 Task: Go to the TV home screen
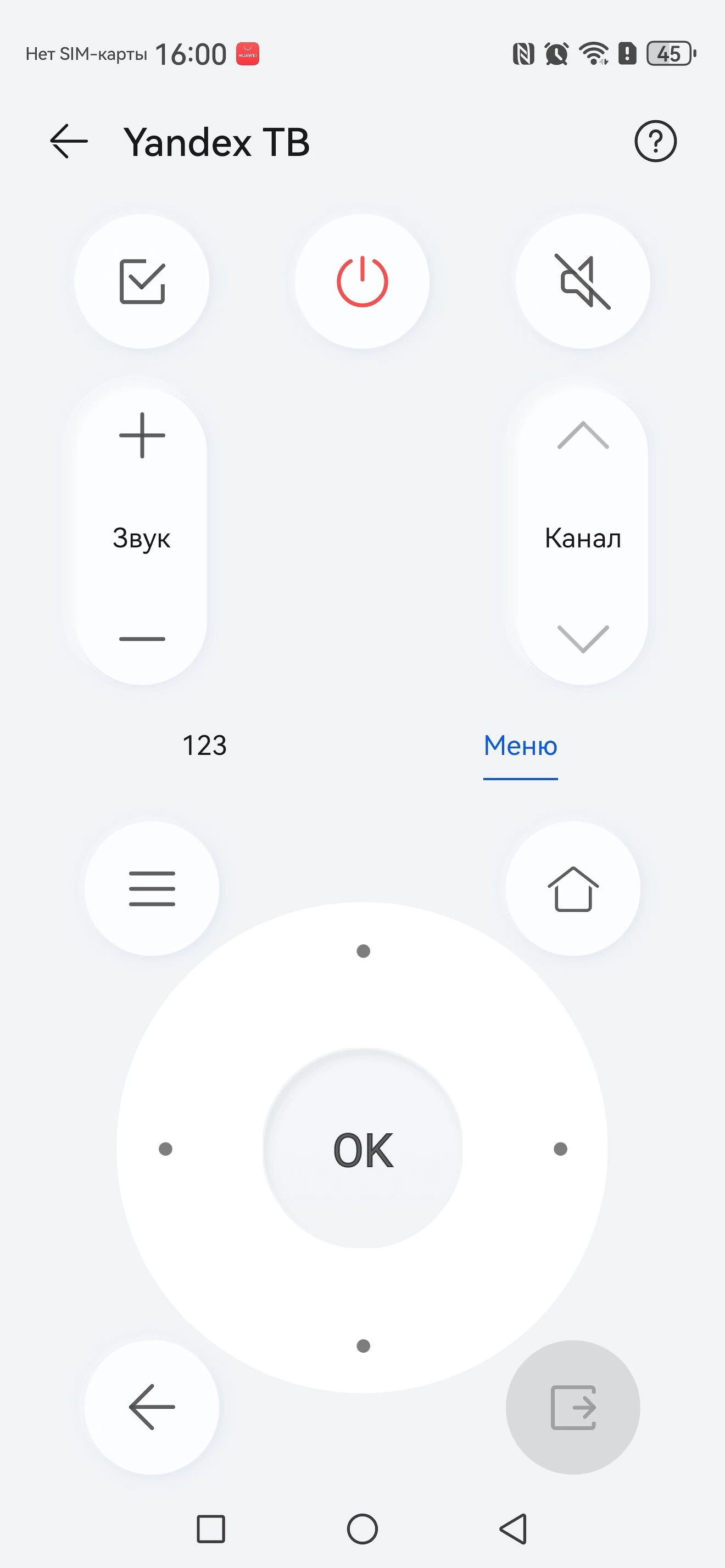click(573, 888)
